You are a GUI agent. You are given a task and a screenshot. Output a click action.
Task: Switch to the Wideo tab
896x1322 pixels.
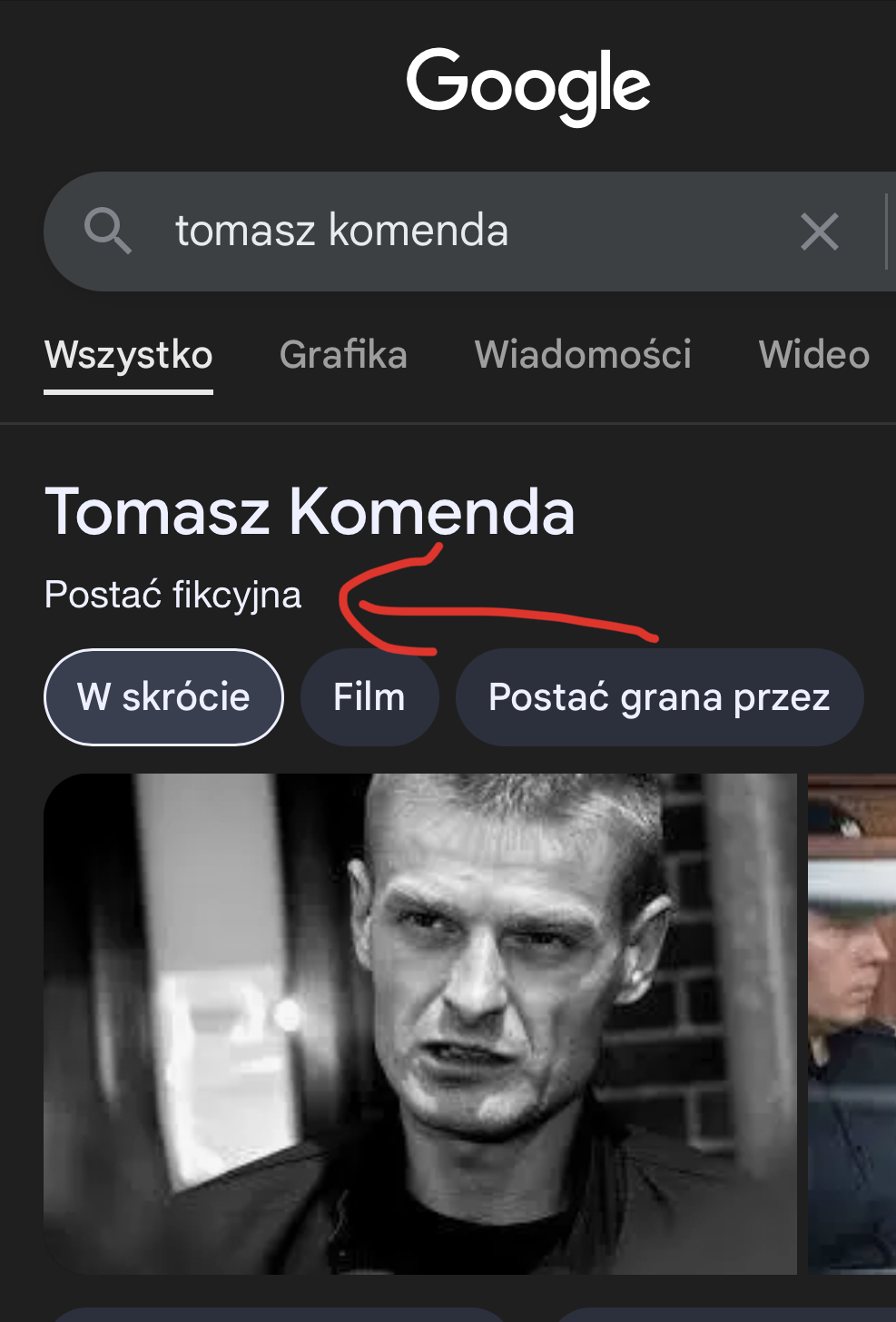[813, 355]
